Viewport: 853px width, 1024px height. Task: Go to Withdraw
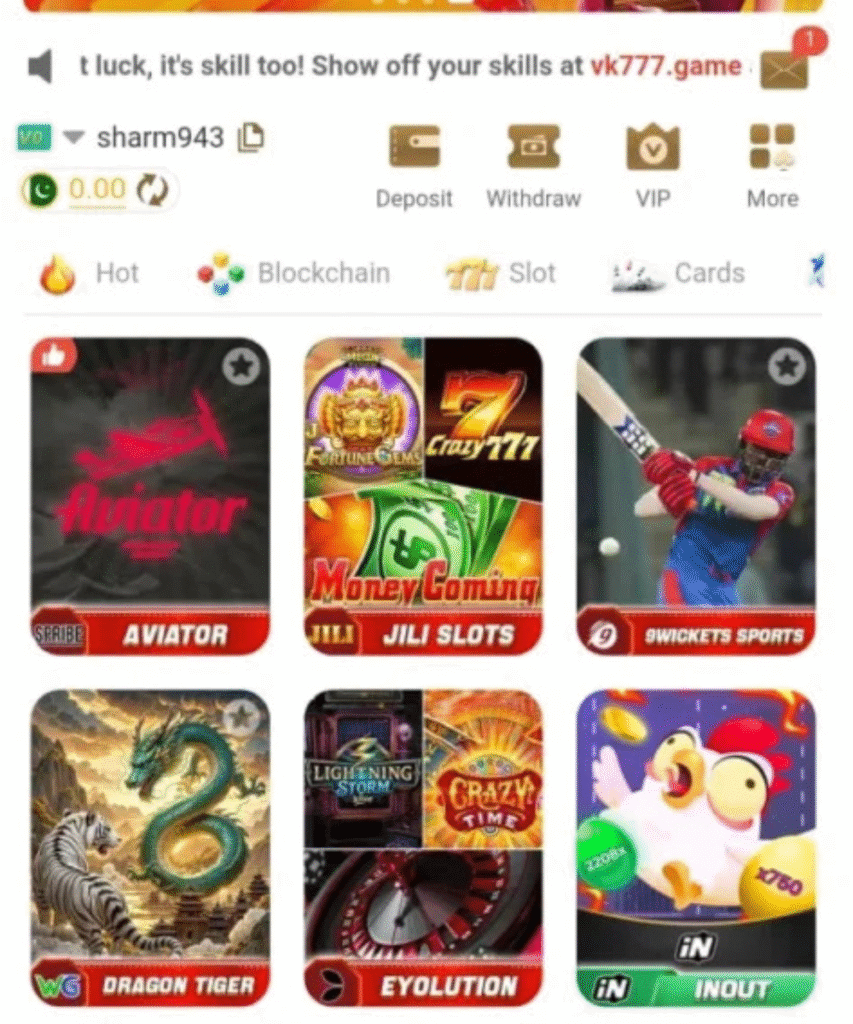point(533,166)
